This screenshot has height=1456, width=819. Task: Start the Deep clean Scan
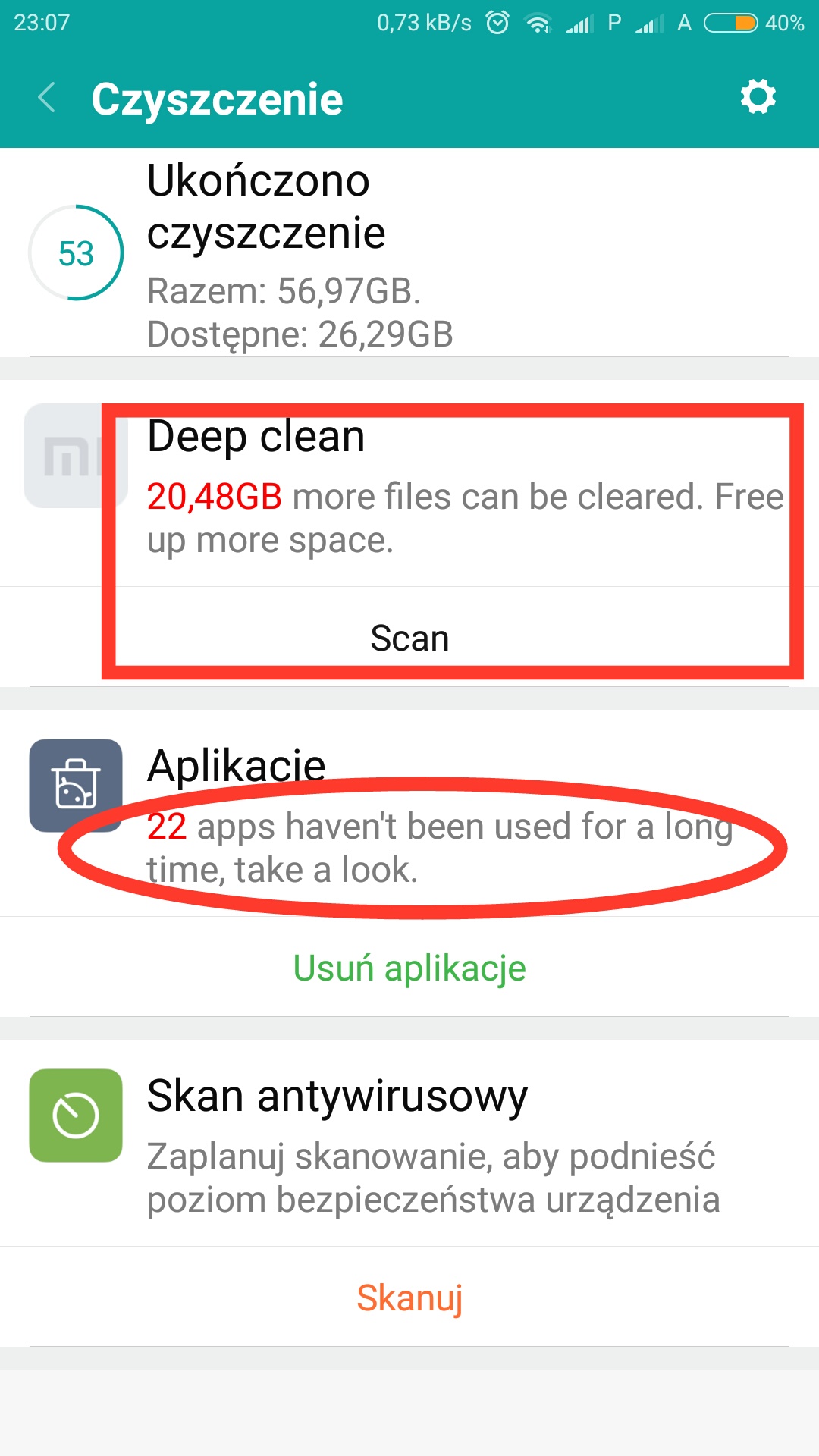tap(409, 638)
